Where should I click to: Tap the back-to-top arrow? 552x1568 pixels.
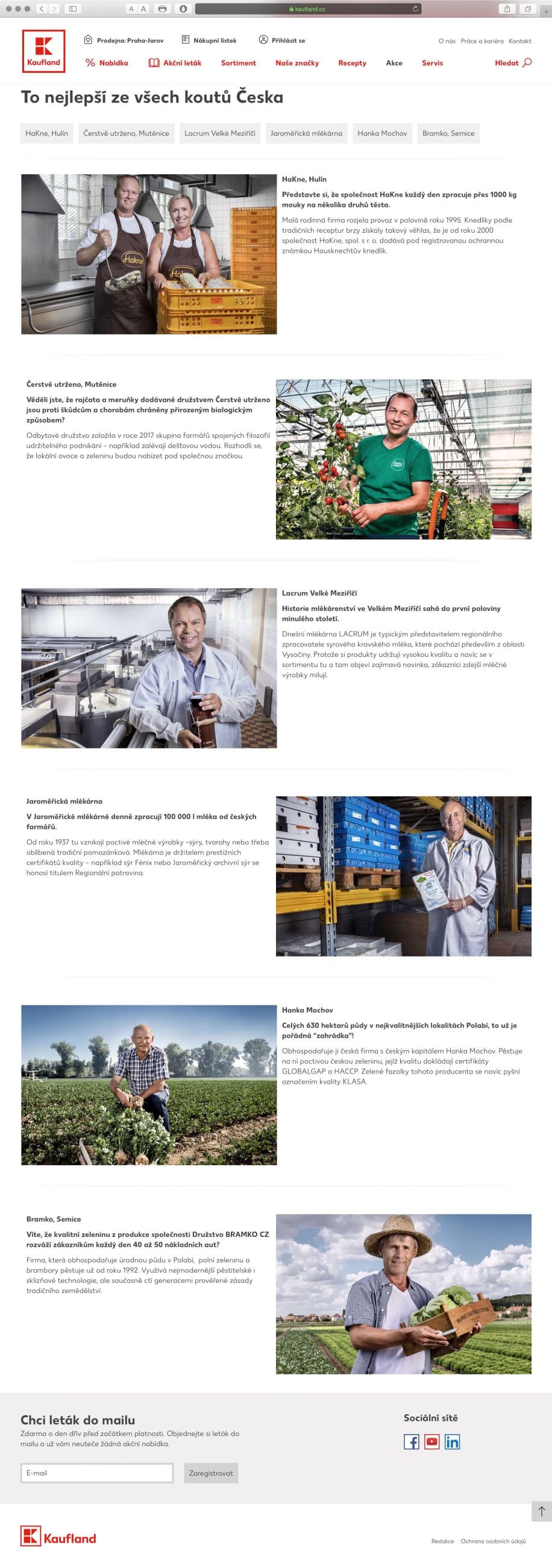(541, 1511)
